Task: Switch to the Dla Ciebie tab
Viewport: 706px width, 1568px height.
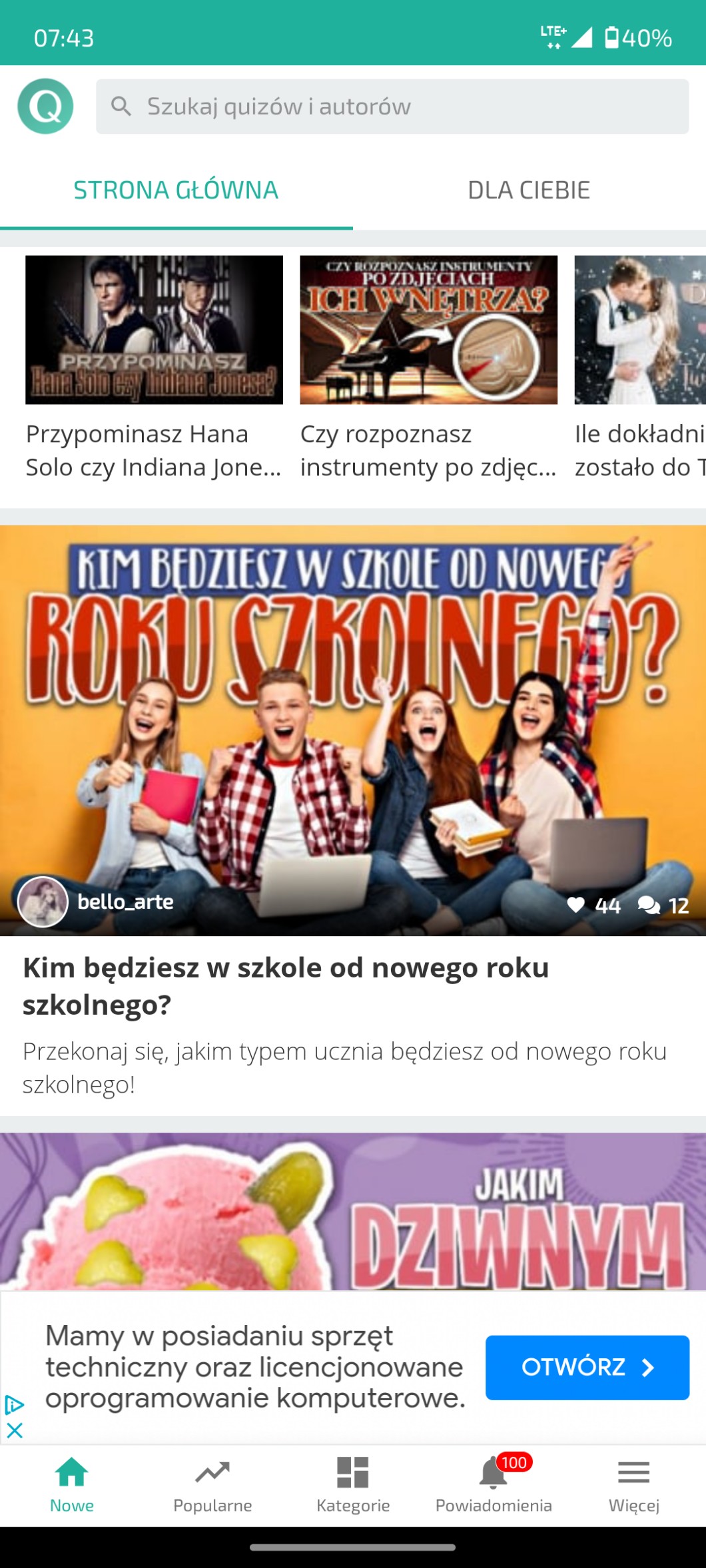Action: [529, 190]
